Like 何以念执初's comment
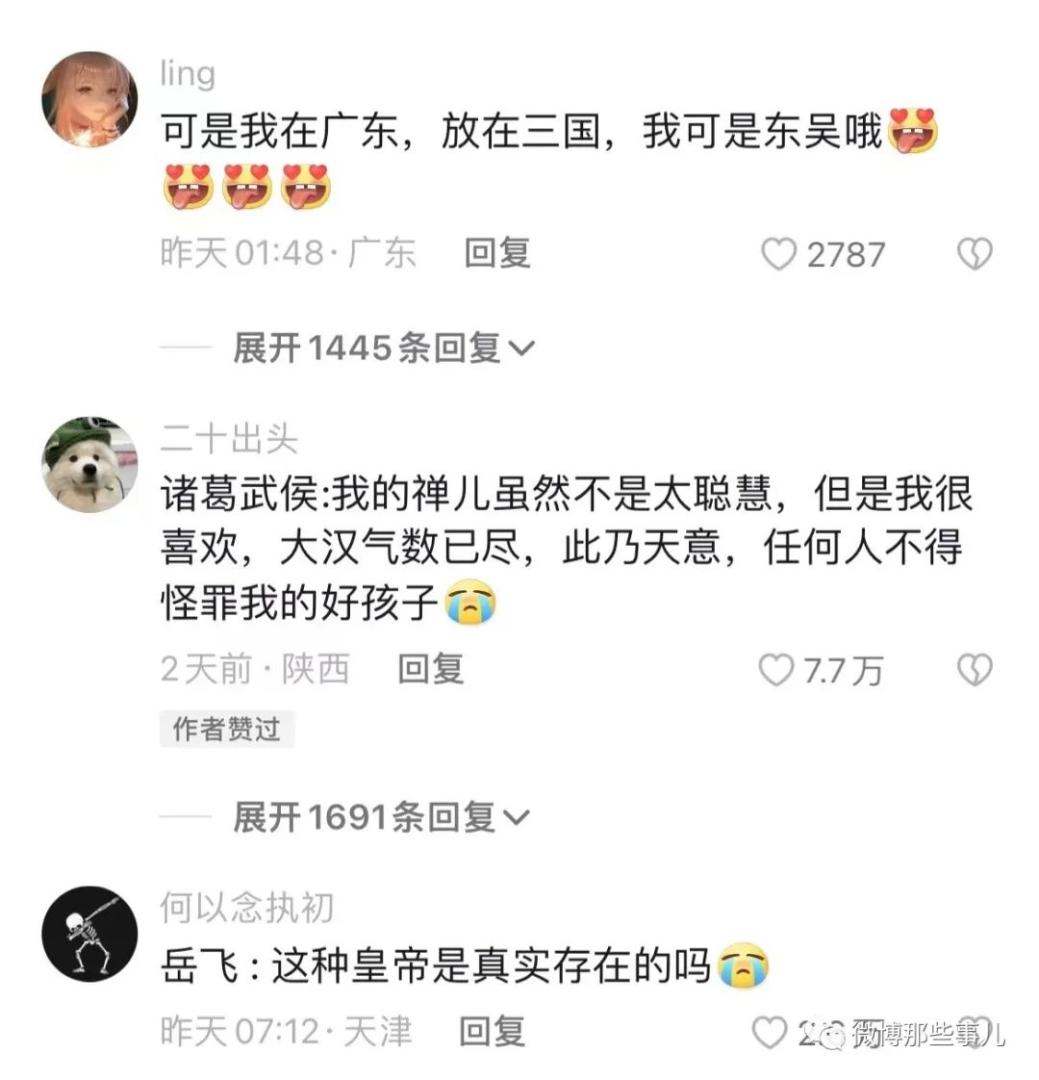Image resolution: width=1039 pixels, height=1080 pixels. (769, 1032)
